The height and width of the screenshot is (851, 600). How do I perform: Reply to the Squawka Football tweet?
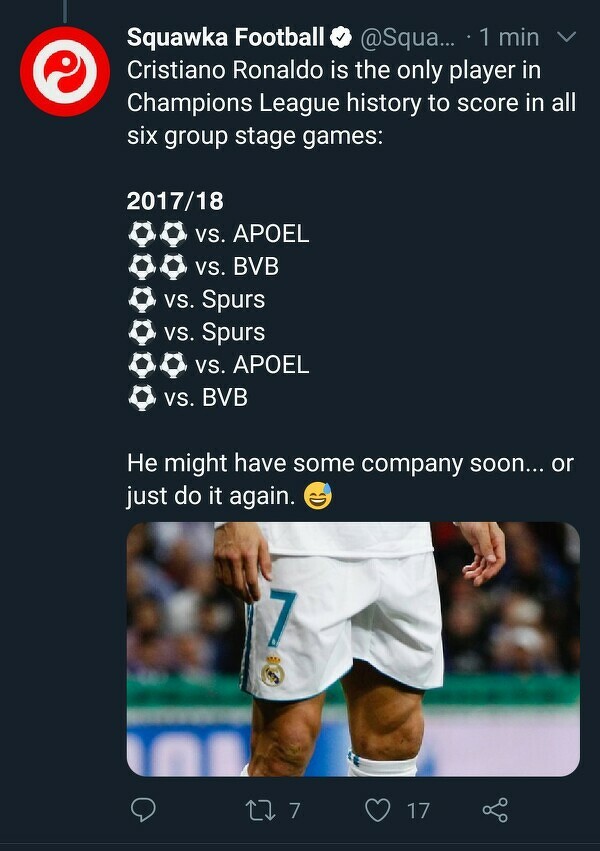tap(145, 810)
